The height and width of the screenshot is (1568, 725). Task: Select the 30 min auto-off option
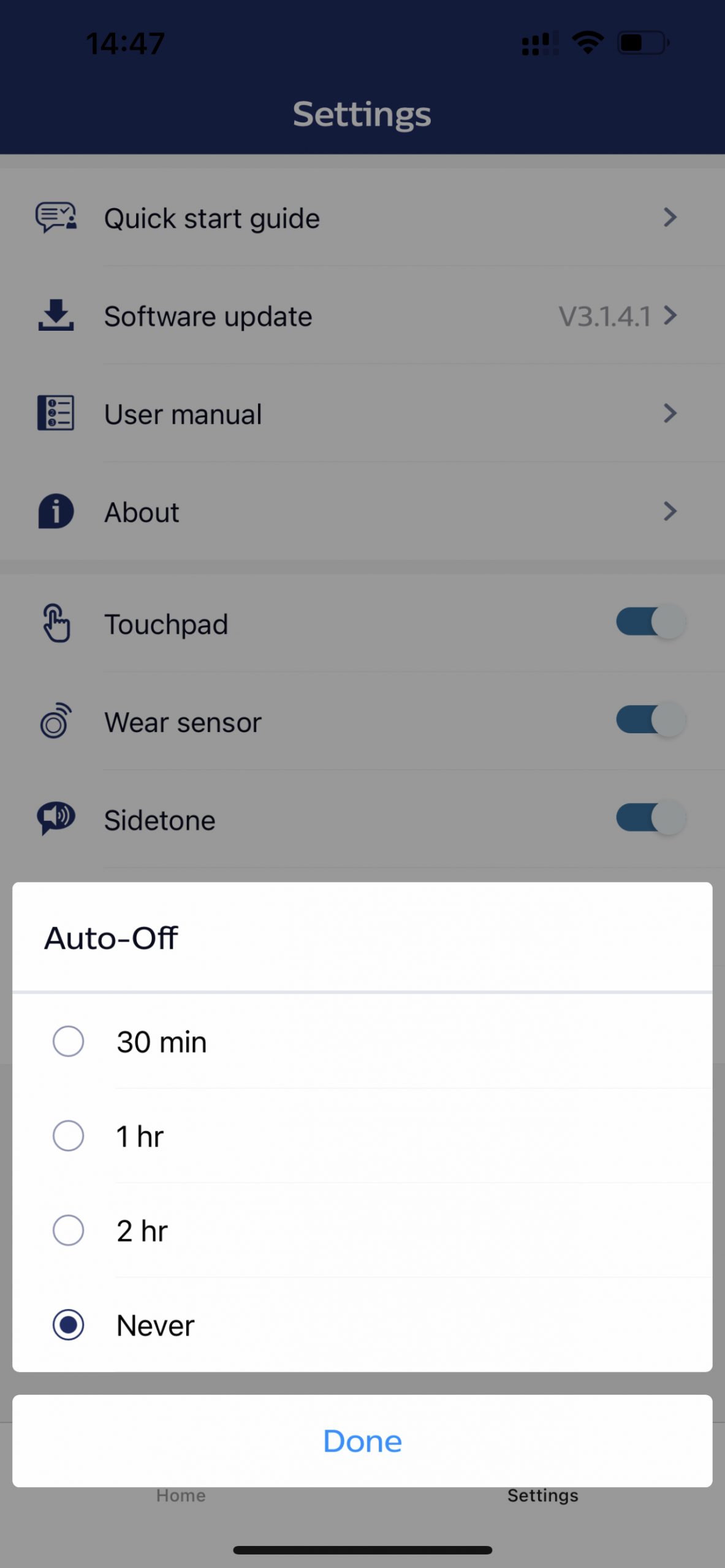(362, 1041)
